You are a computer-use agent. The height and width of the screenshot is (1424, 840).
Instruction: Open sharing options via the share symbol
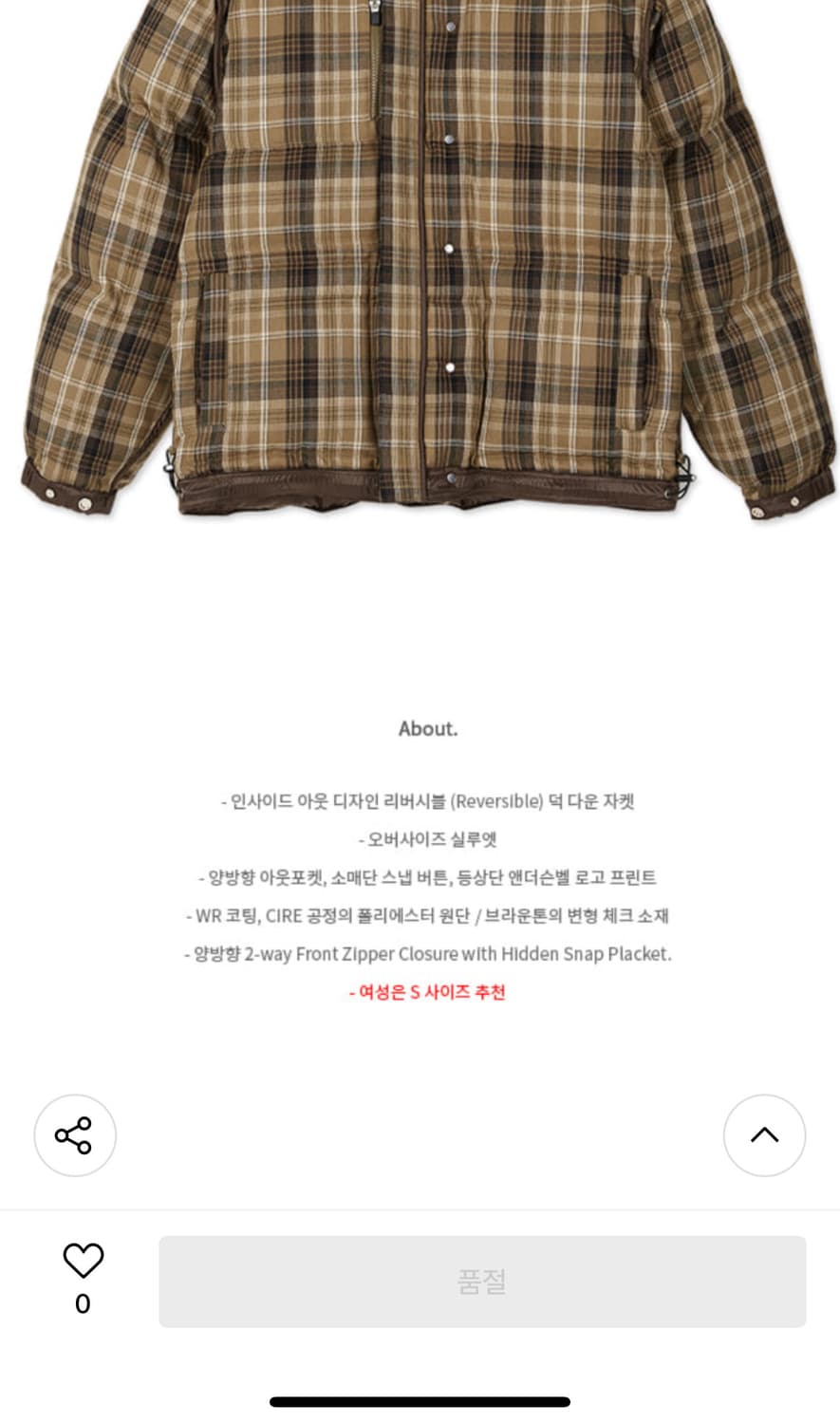pos(75,1135)
